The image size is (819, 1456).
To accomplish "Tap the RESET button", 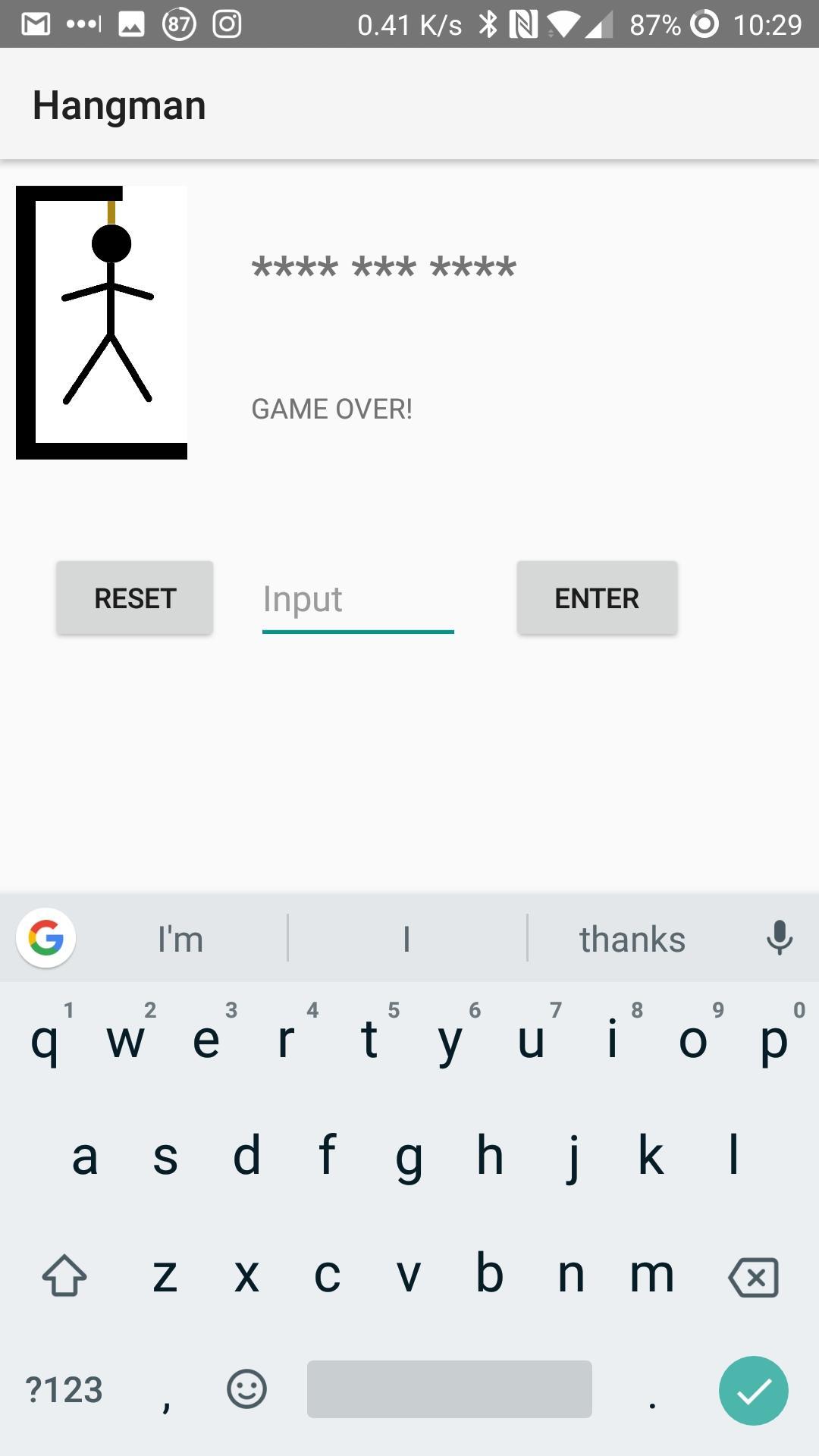I will [x=134, y=598].
